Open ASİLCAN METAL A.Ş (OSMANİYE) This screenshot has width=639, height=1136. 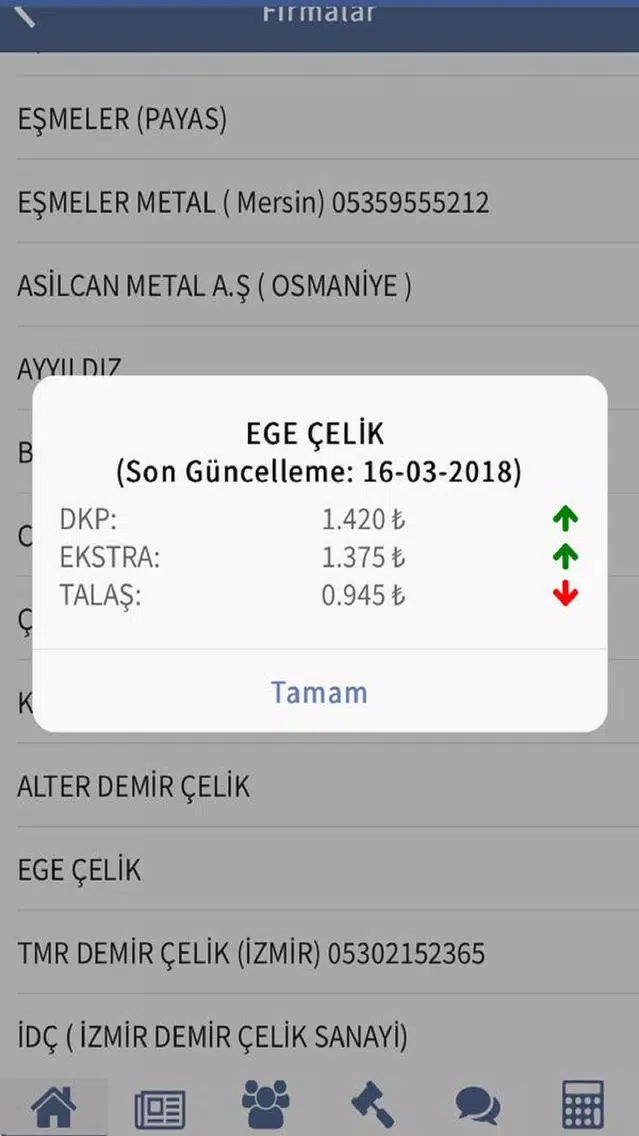coord(320,285)
